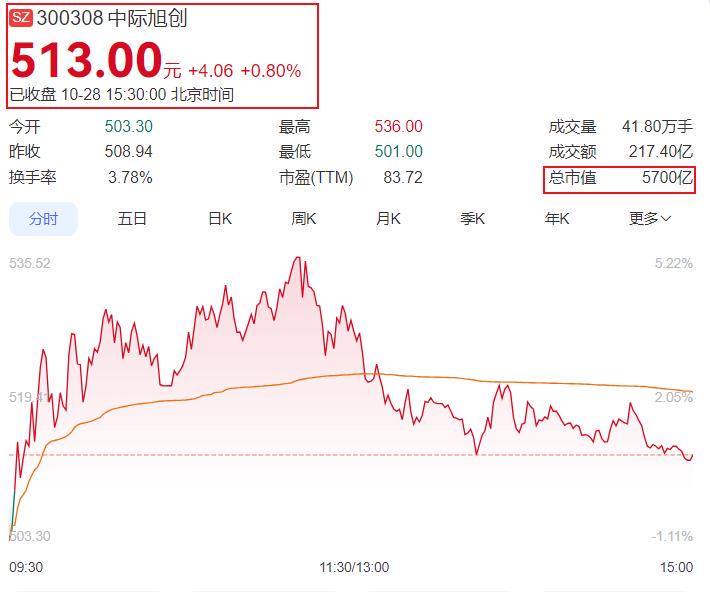
Task: Open the 日K chart tab
Action: pyautogui.click(x=219, y=218)
